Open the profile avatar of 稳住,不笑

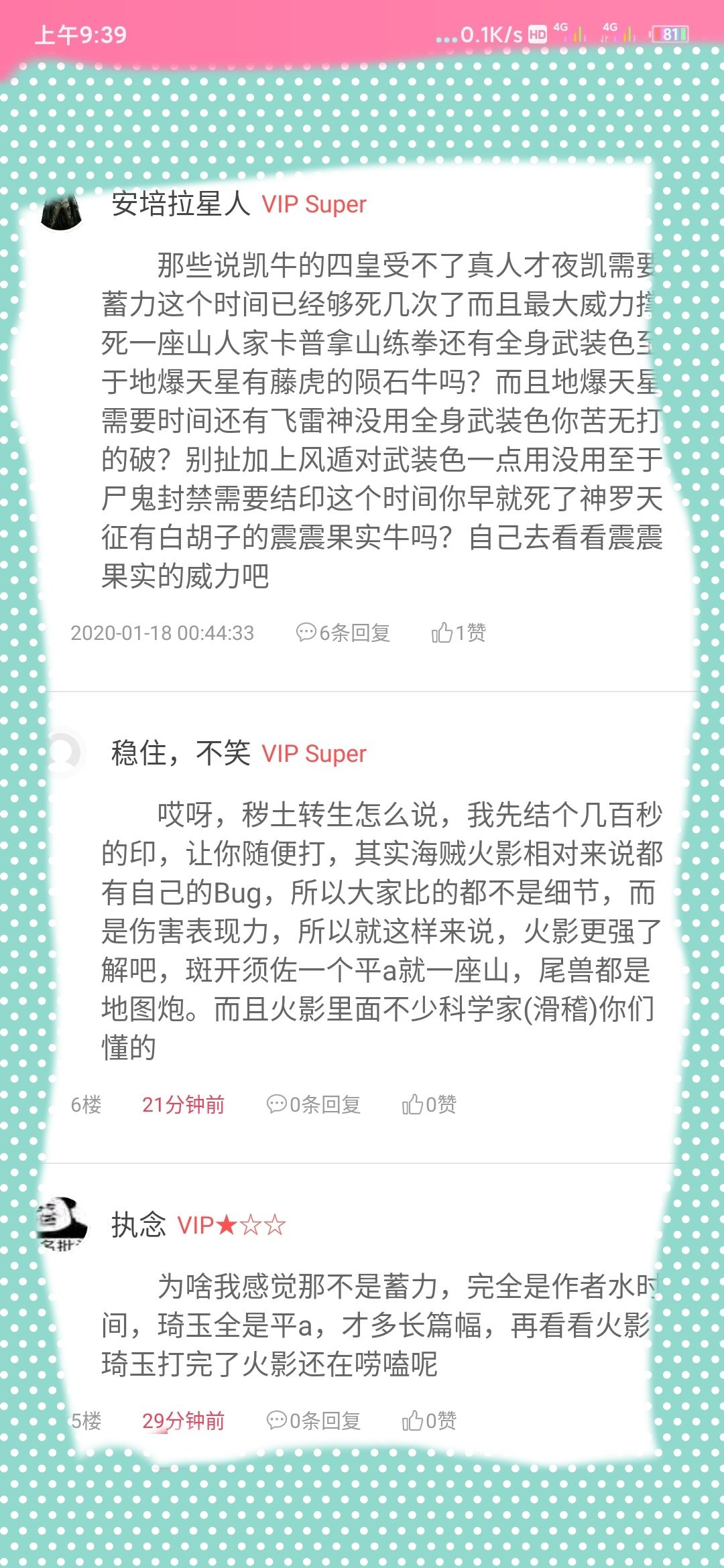[x=64, y=753]
